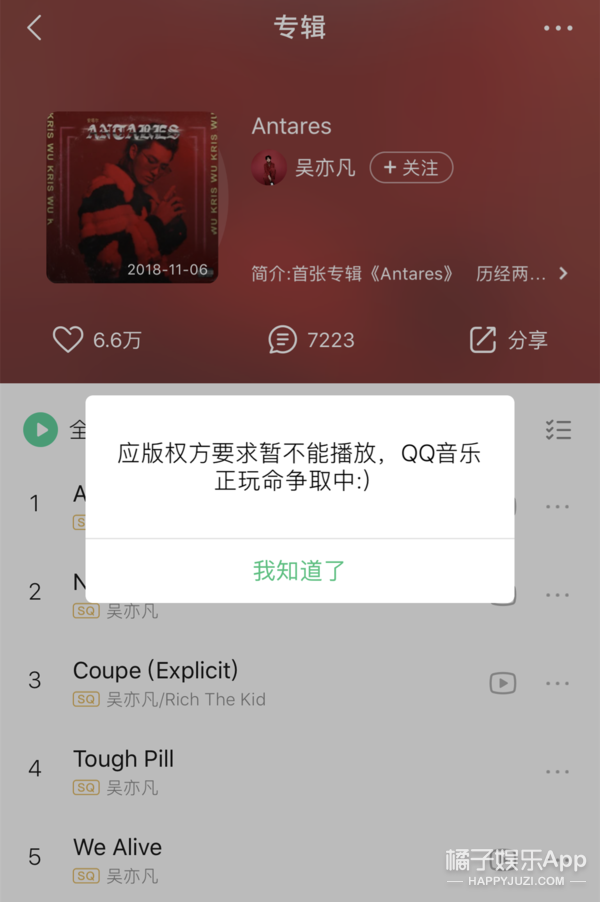Dismiss the dialog with 我知道了
This screenshot has height=902, width=600.
tap(299, 571)
